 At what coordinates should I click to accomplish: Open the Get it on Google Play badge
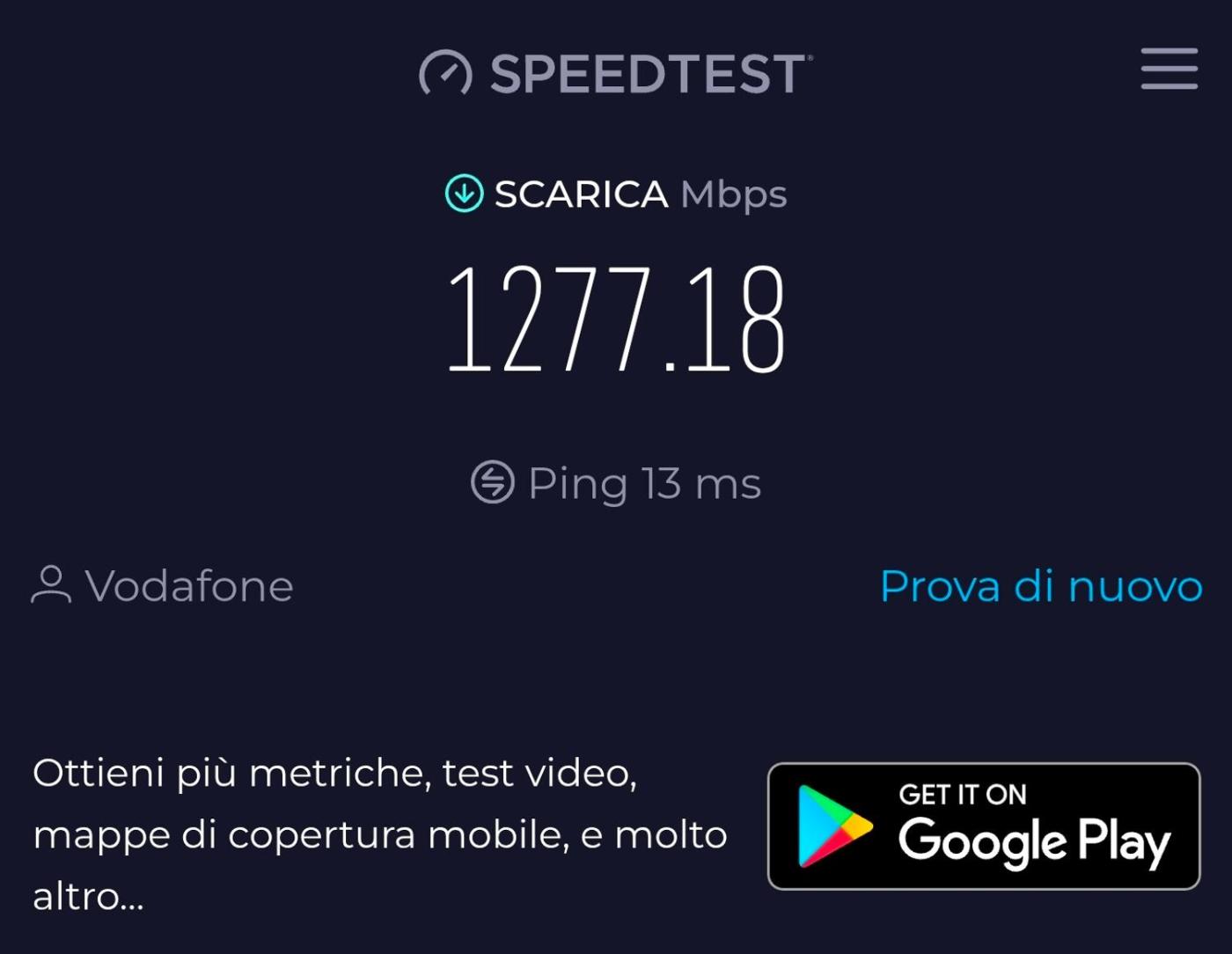tap(983, 826)
